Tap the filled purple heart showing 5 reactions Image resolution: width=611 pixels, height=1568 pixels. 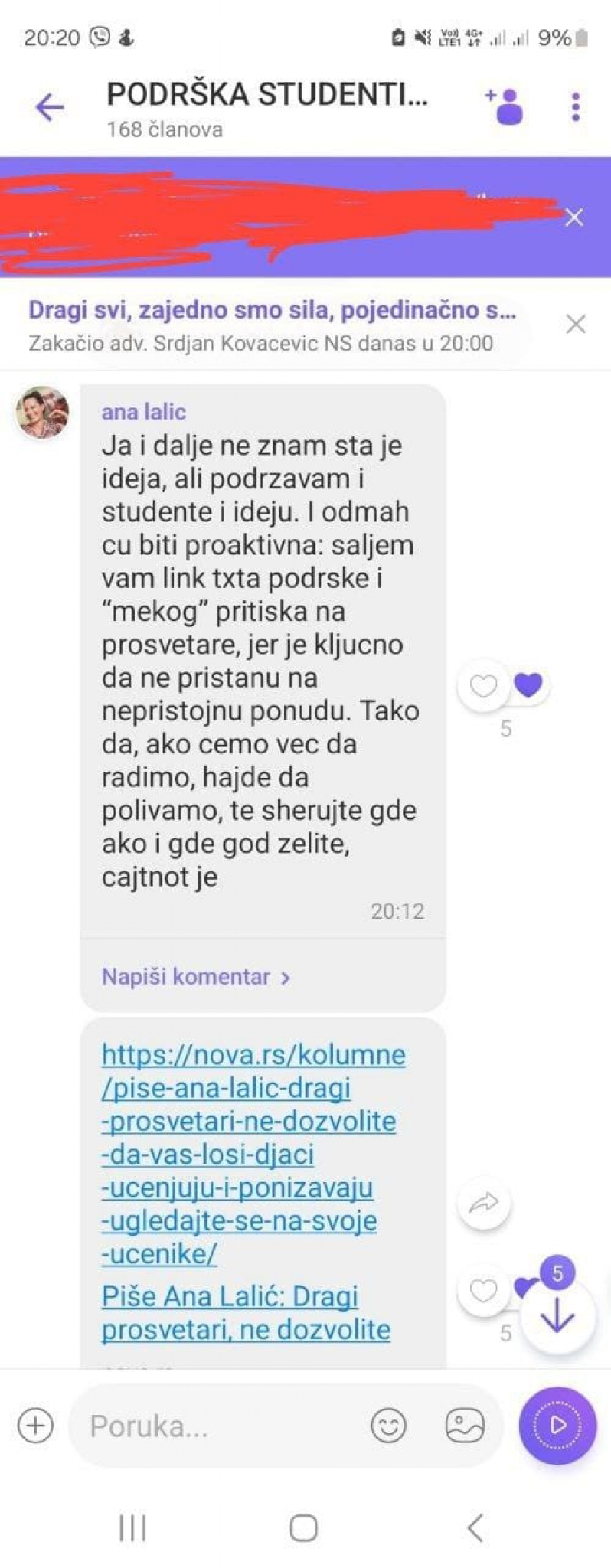coord(528,687)
